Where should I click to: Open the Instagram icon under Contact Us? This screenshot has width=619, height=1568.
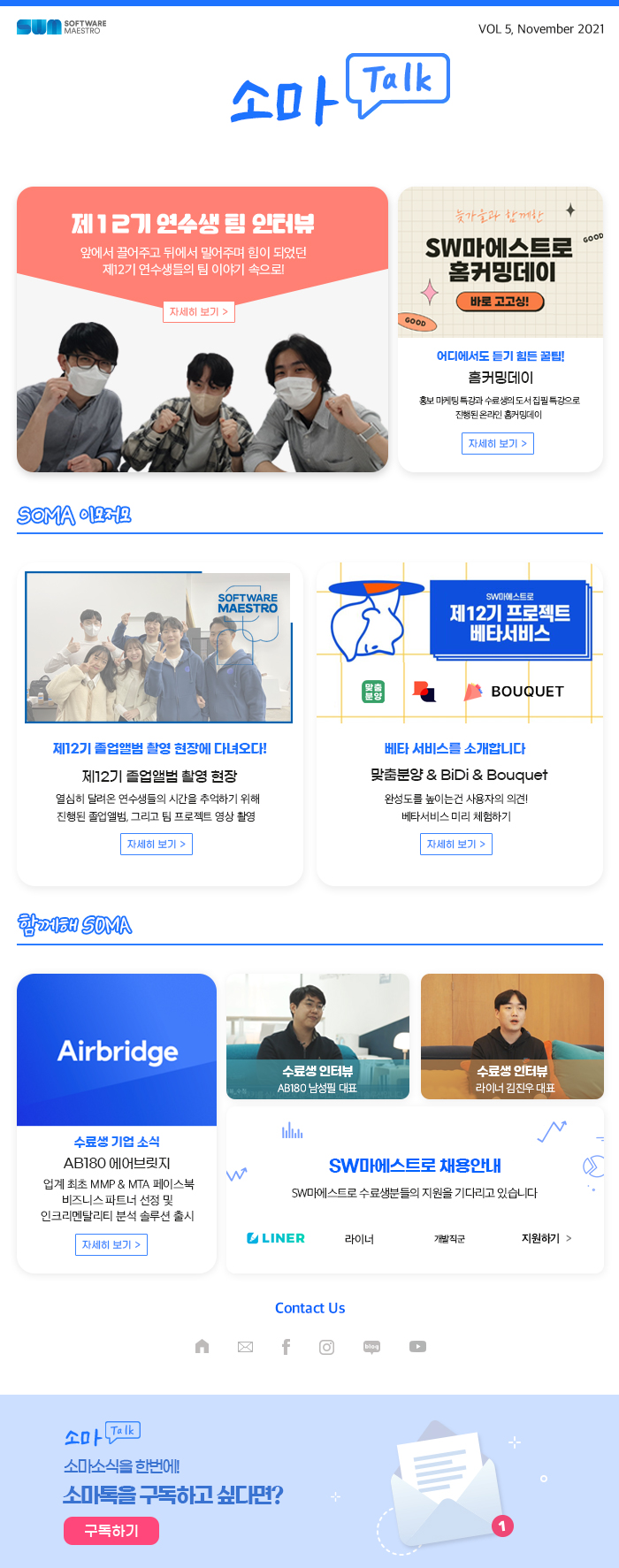click(x=327, y=1347)
